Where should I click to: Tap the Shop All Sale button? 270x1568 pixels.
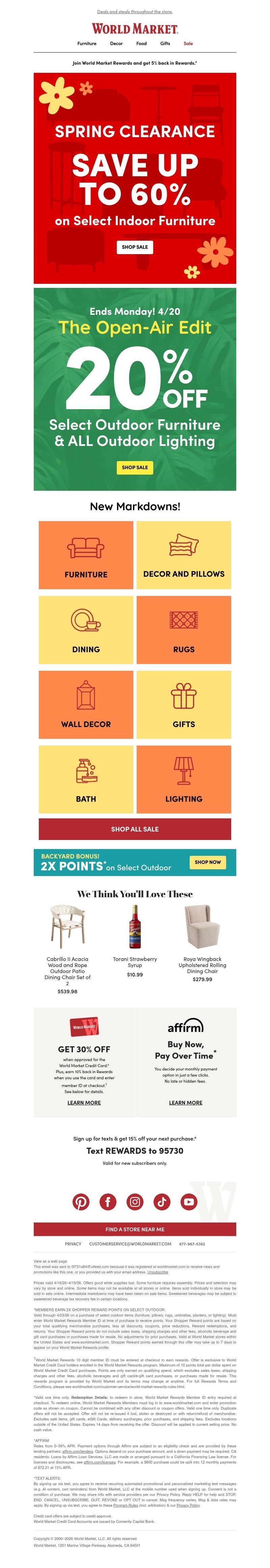tap(135, 829)
